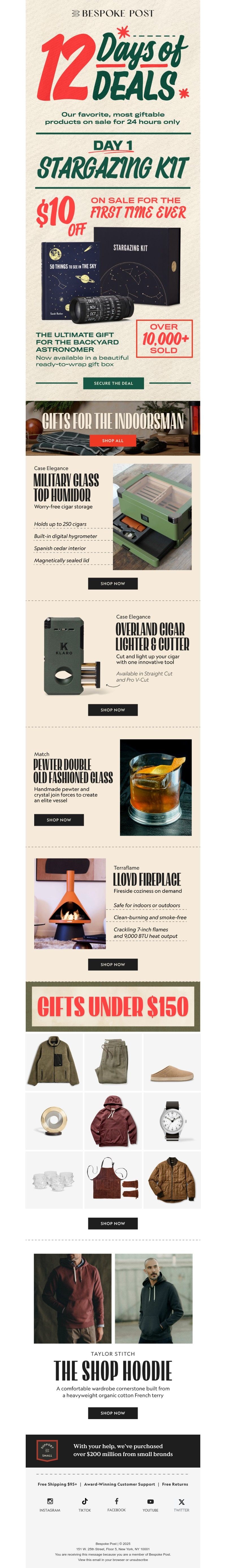The width and height of the screenshot is (226, 1568).
Task: Tap the unsubscribe link
Action: (138, 1560)
